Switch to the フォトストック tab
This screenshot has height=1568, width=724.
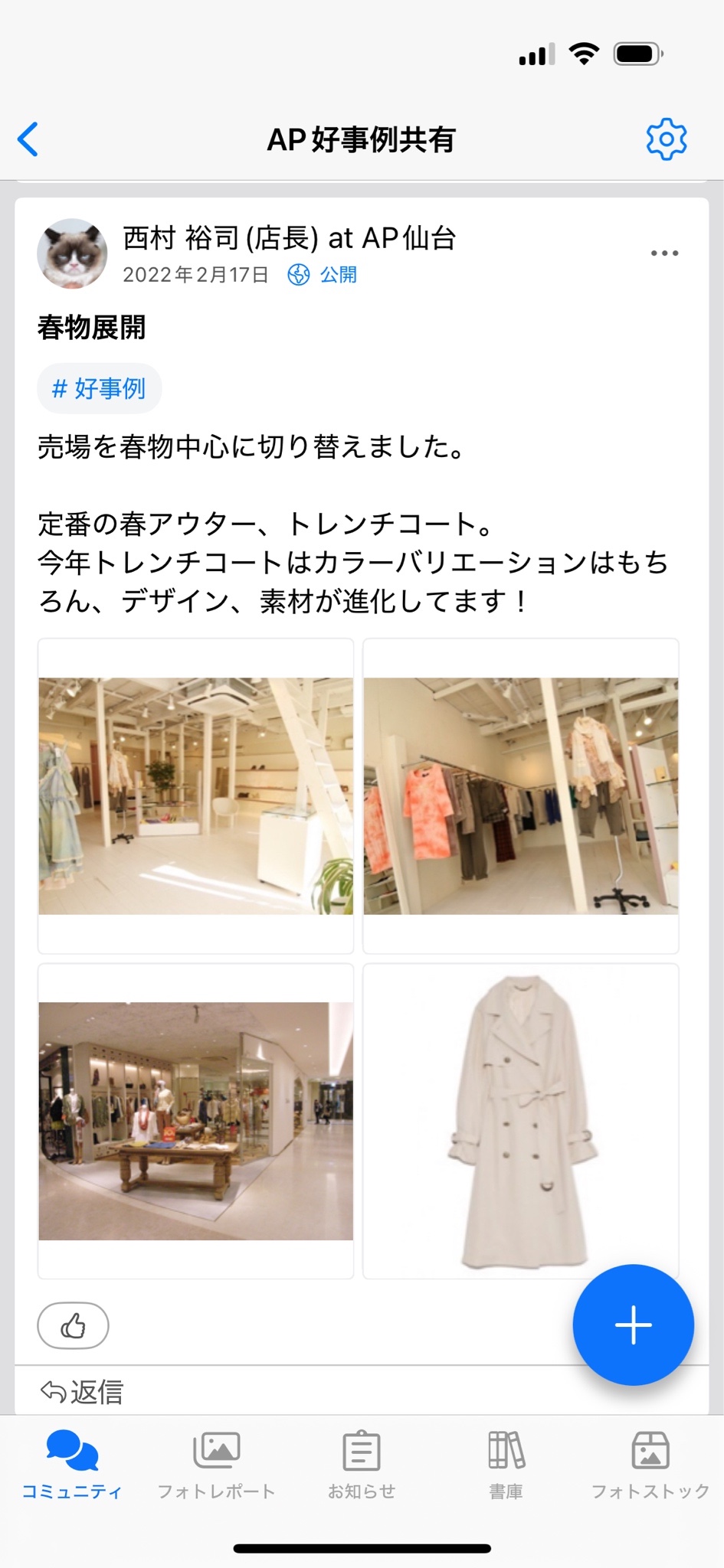click(650, 1465)
